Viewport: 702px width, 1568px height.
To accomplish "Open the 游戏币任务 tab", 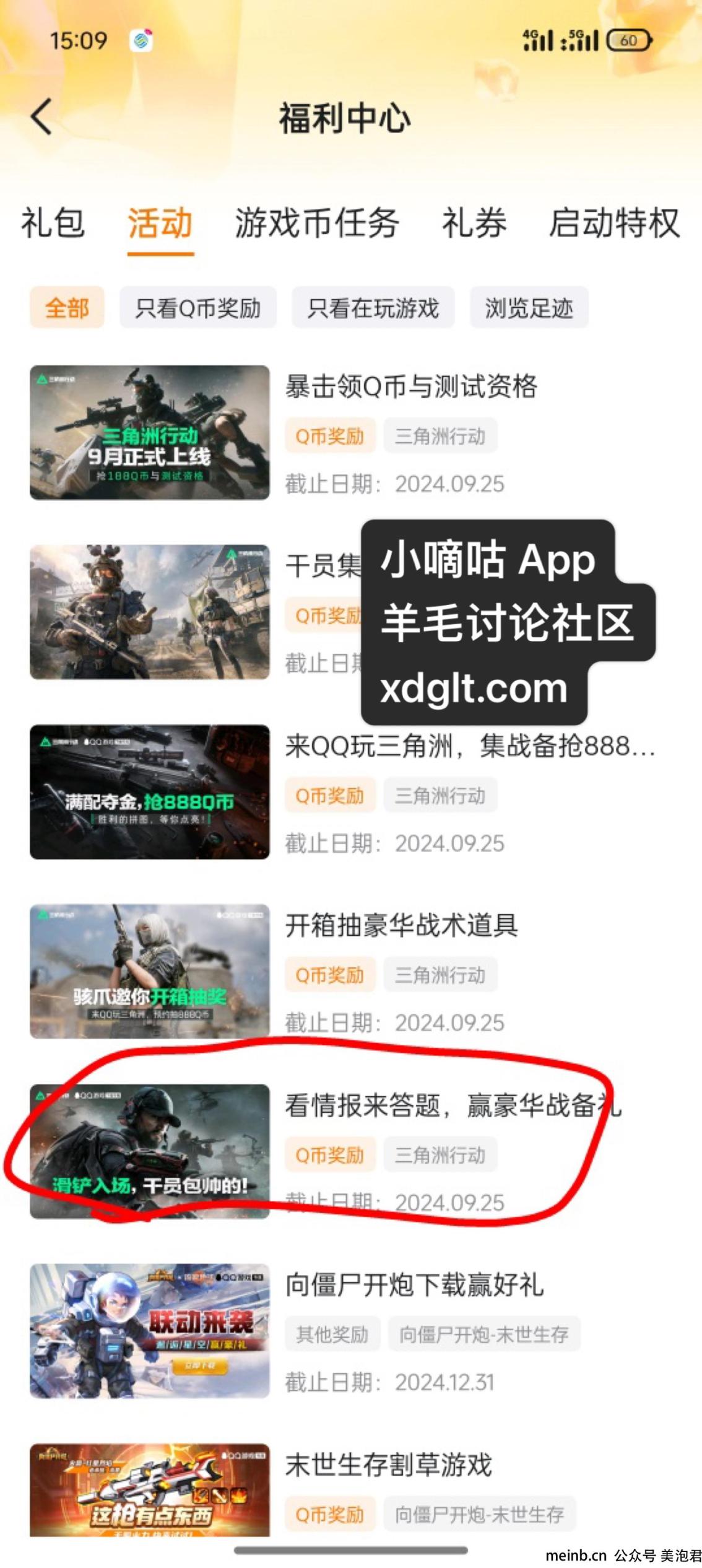I will coord(317,223).
